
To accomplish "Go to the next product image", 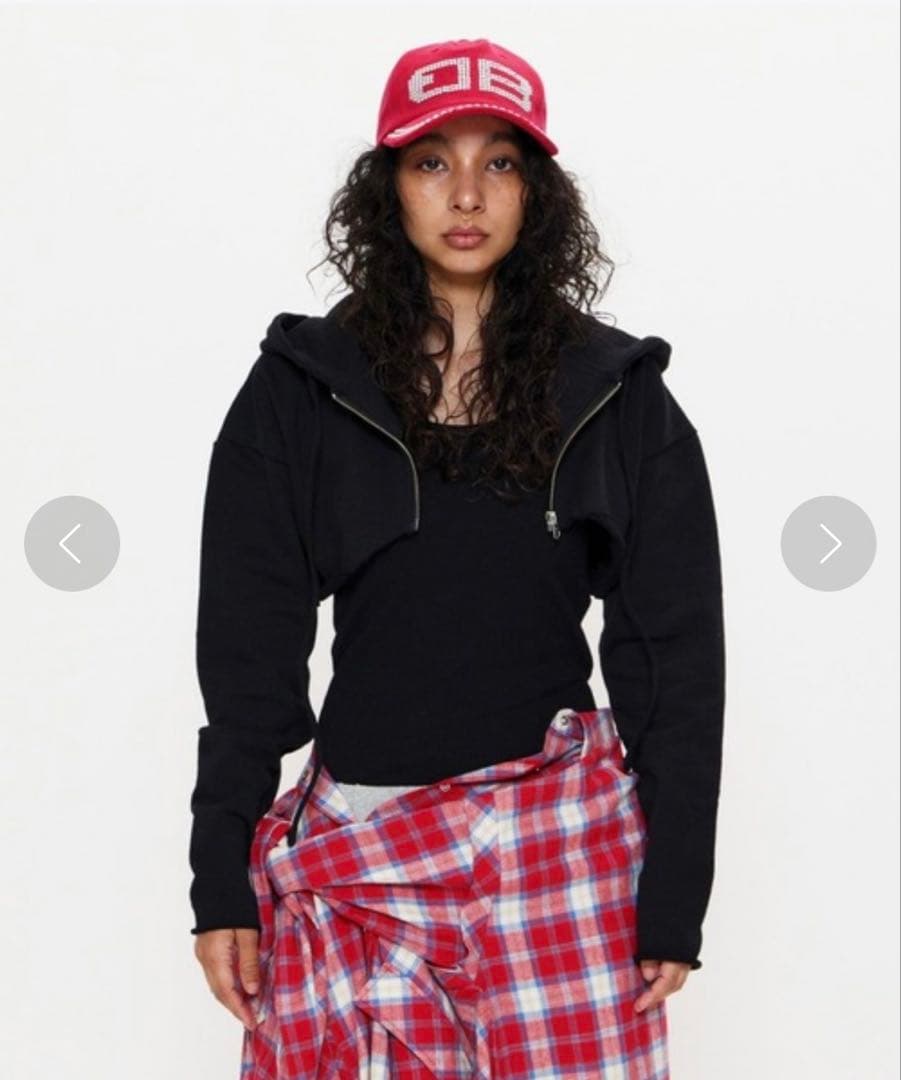I will [x=828, y=543].
